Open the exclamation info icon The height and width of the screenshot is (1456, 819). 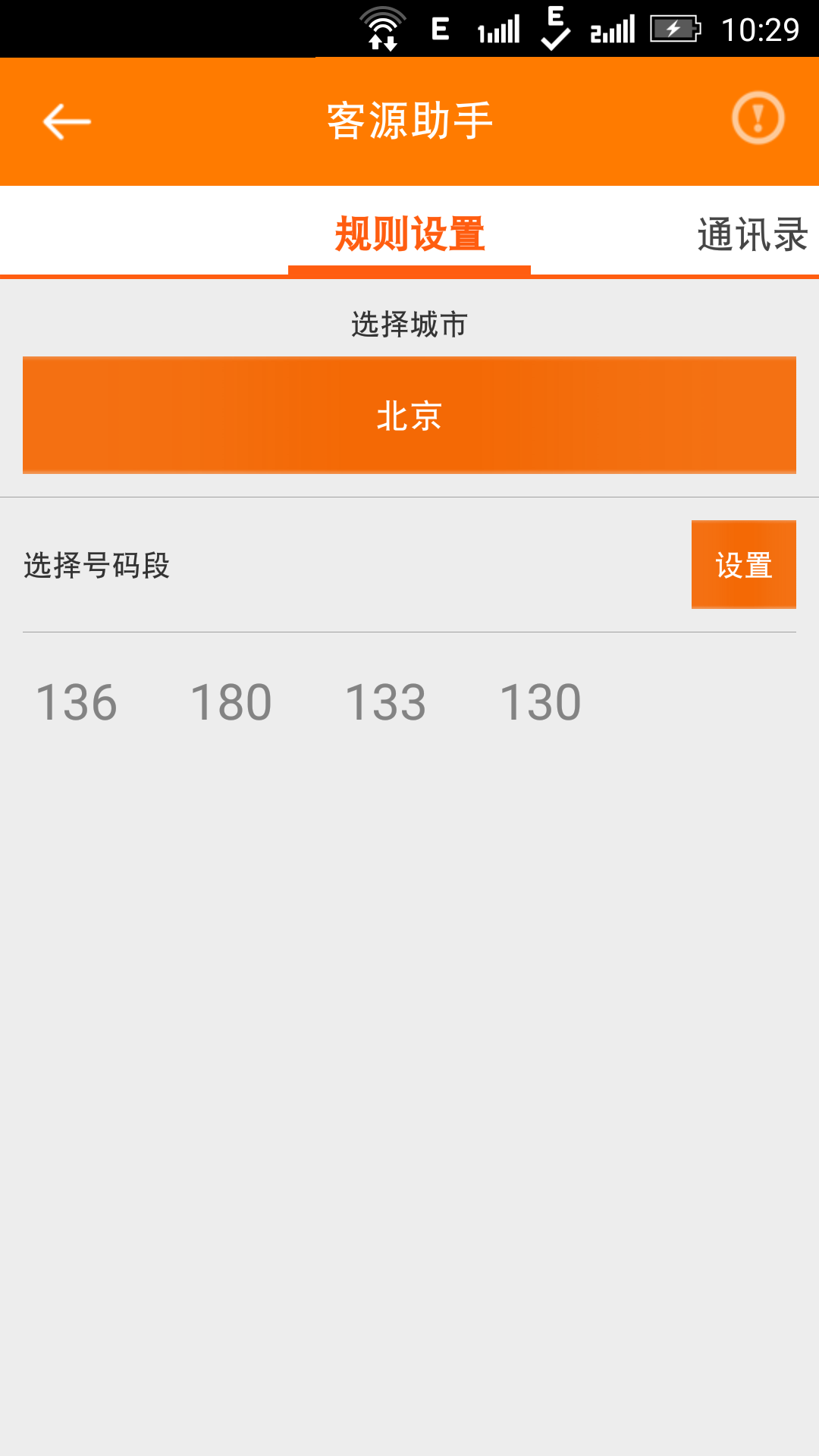758,118
